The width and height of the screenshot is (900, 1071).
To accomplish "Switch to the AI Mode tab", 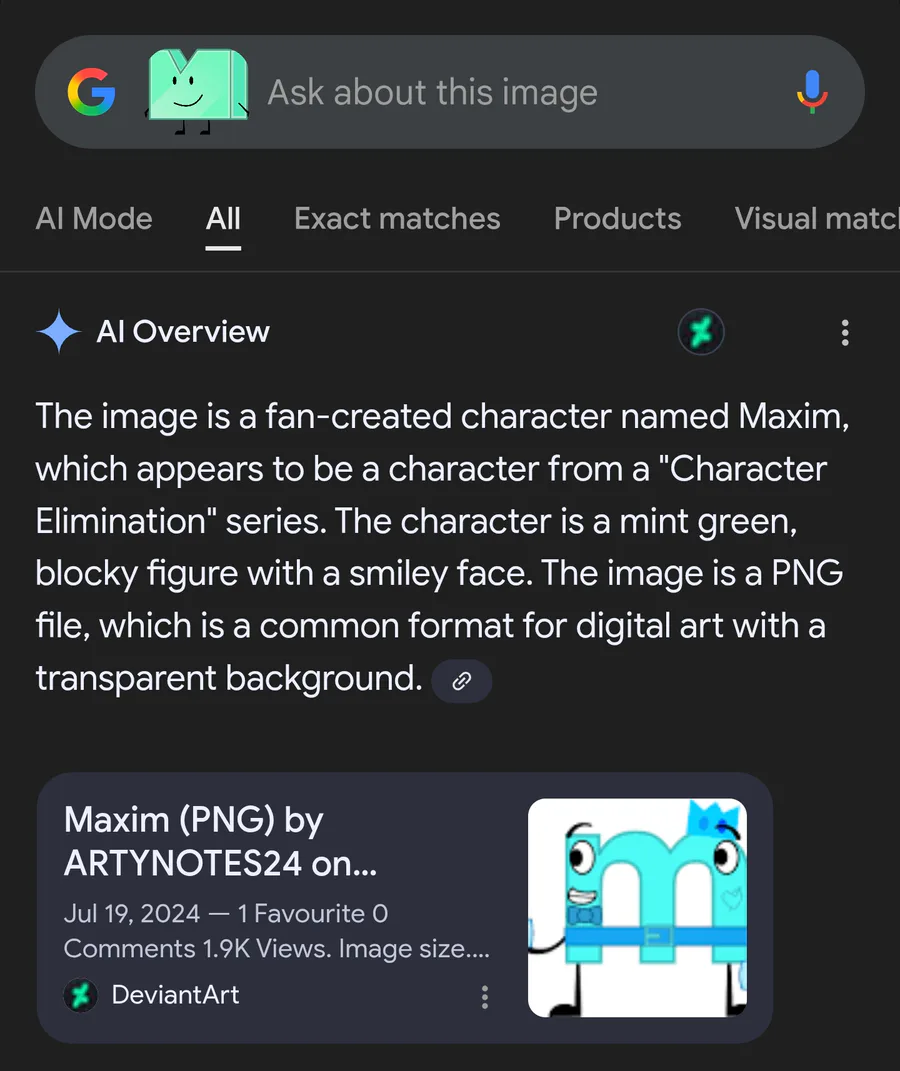I will [x=94, y=219].
